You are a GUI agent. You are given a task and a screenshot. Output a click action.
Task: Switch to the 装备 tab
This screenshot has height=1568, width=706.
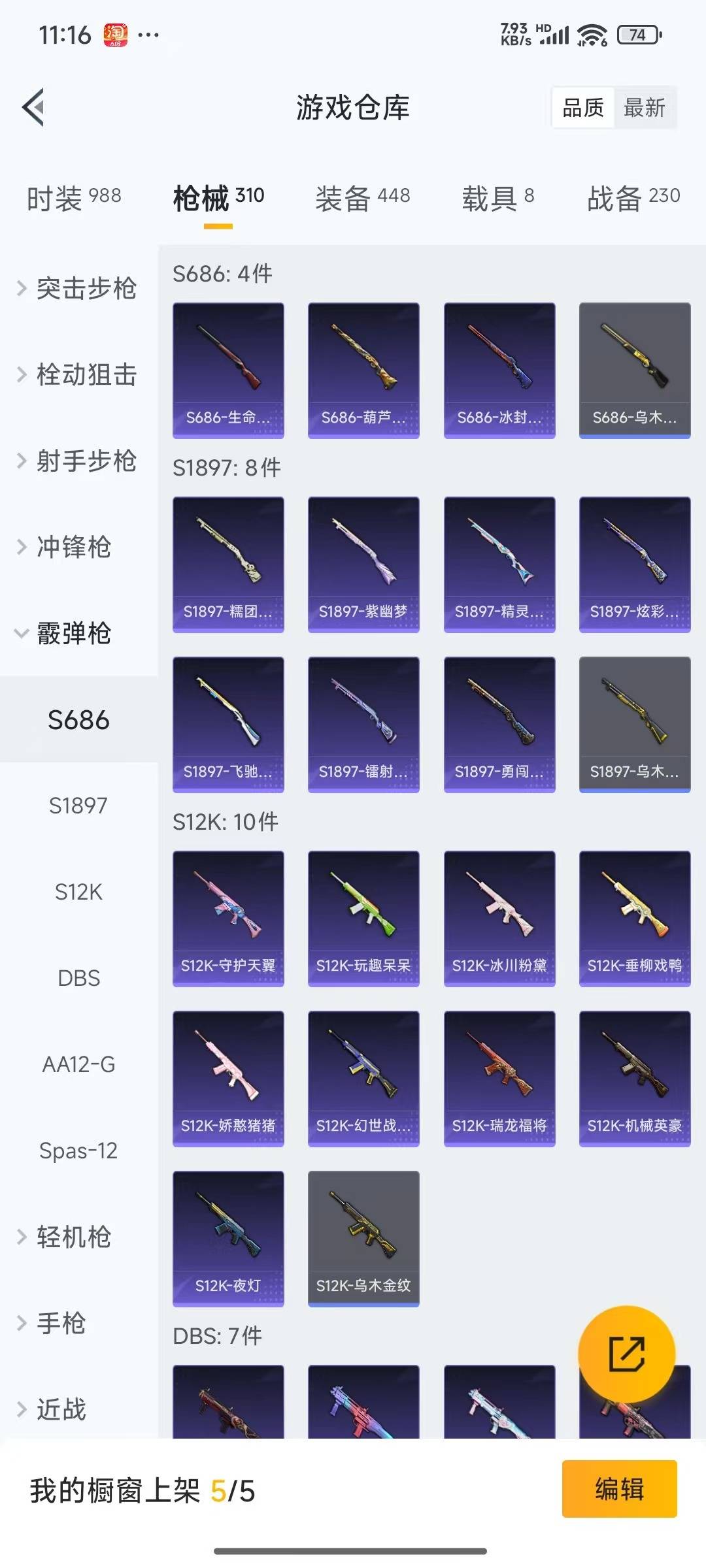point(362,197)
